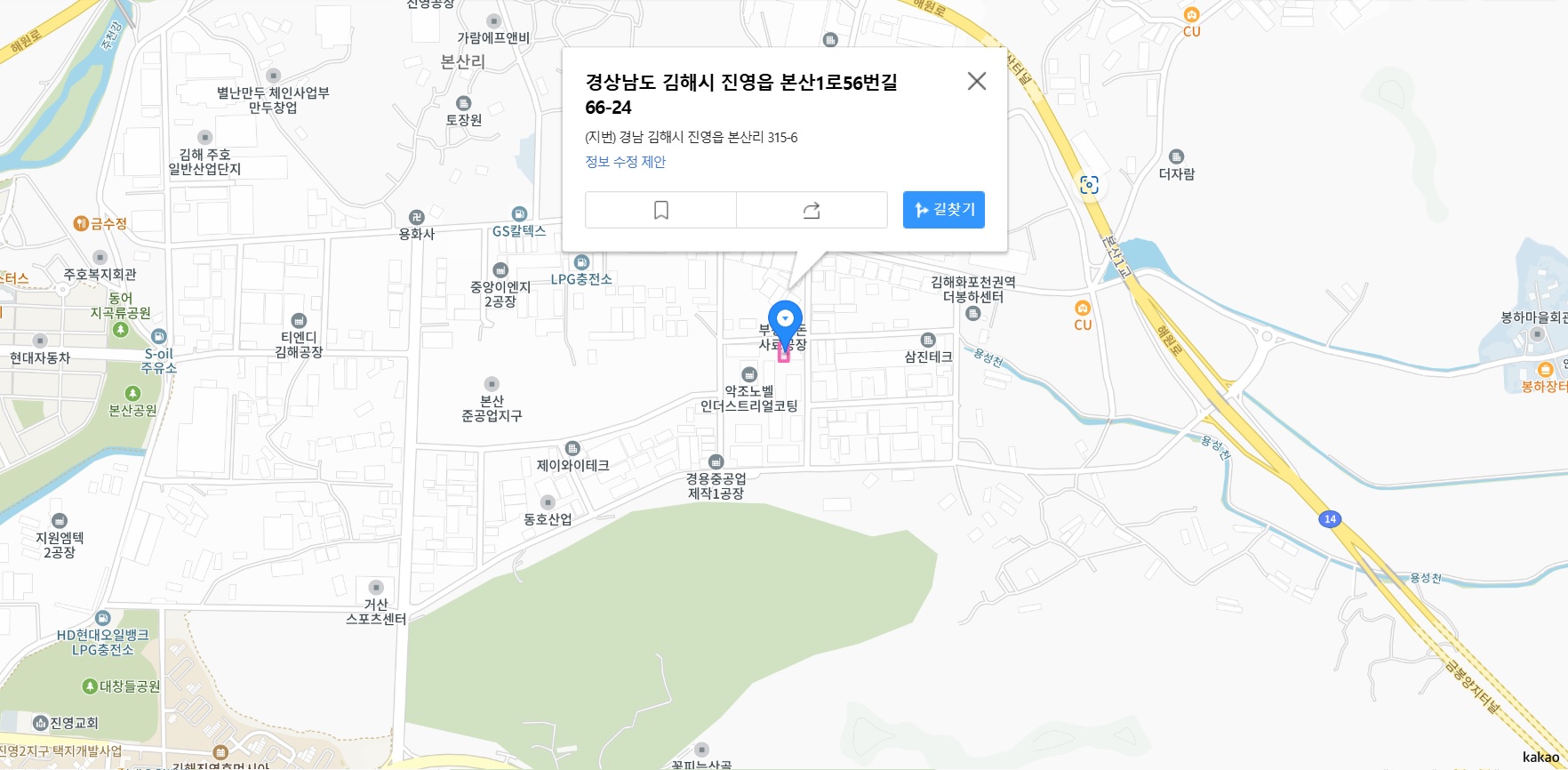1568x770 pixels.
Task: Select the GS칼텍스 gas station marker
Action: point(519,214)
